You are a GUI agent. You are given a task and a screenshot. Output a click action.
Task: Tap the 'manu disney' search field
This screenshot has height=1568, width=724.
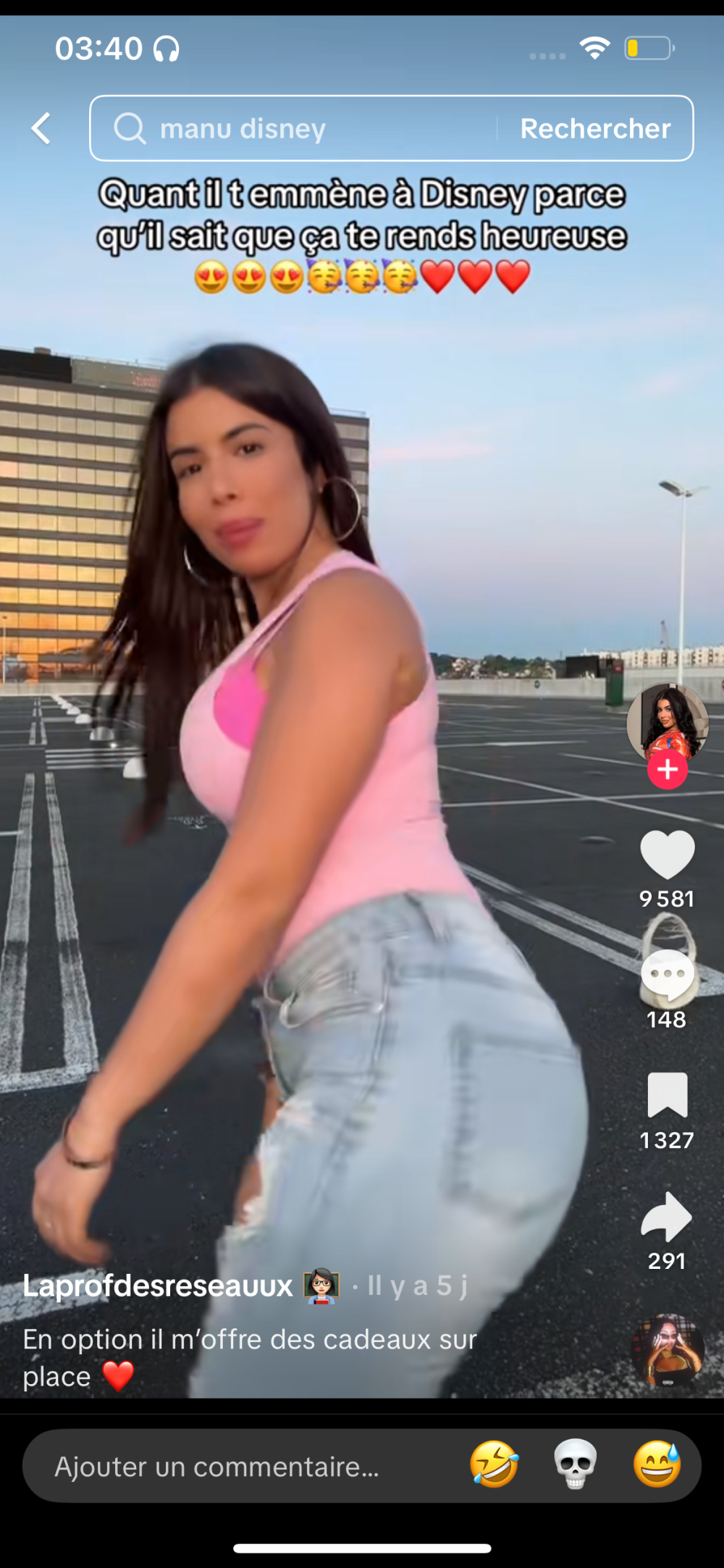tap(290, 129)
